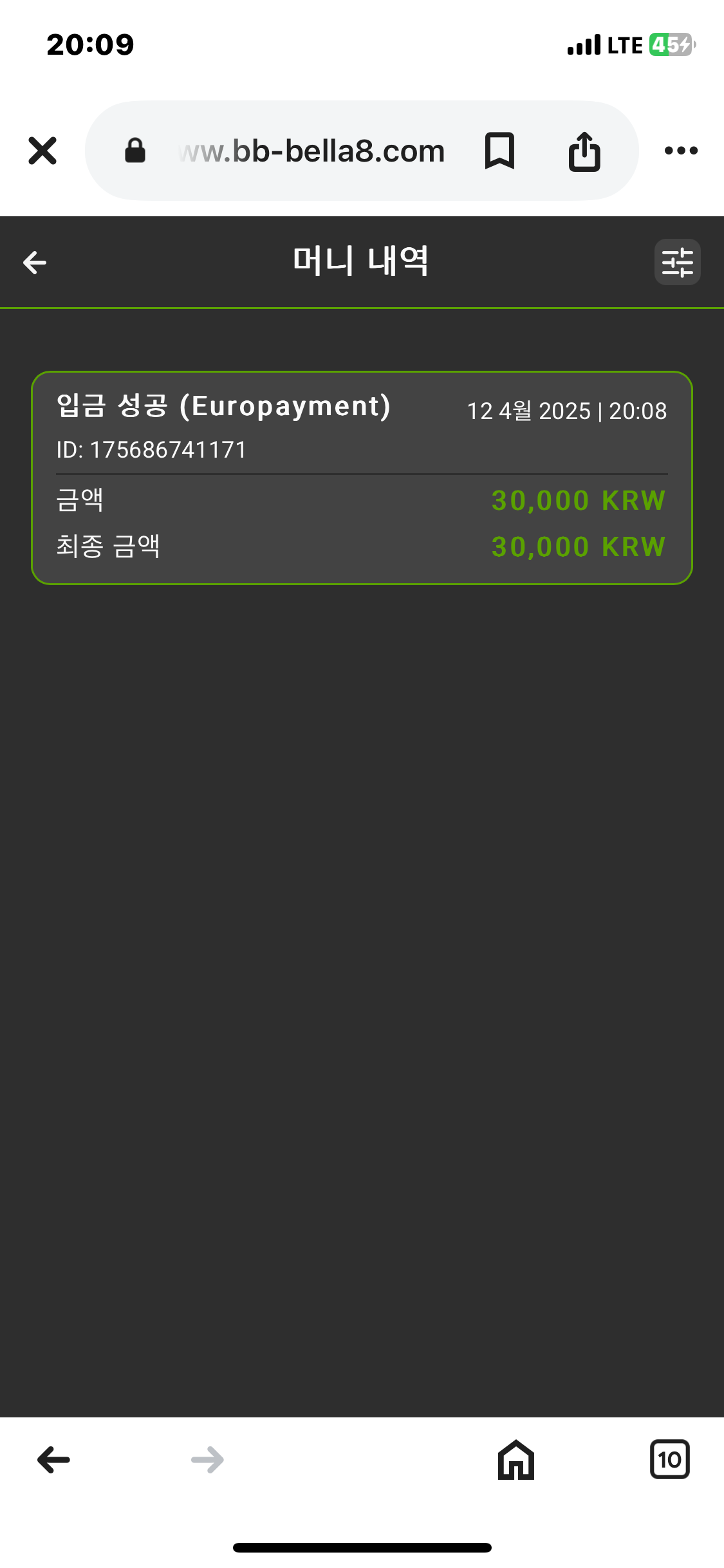This screenshot has width=724, height=1568.
Task: Open the filter settings for 머니 내역
Action: pos(677,263)
